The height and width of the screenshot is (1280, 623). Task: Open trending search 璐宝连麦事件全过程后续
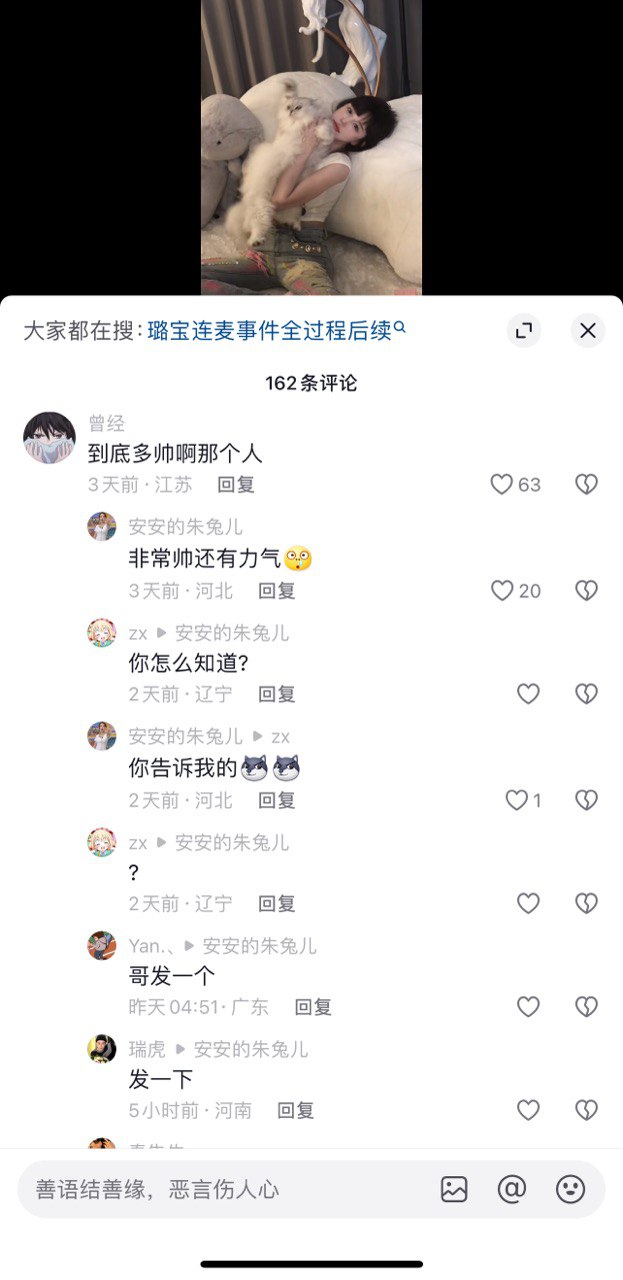[x=277, y=330]
